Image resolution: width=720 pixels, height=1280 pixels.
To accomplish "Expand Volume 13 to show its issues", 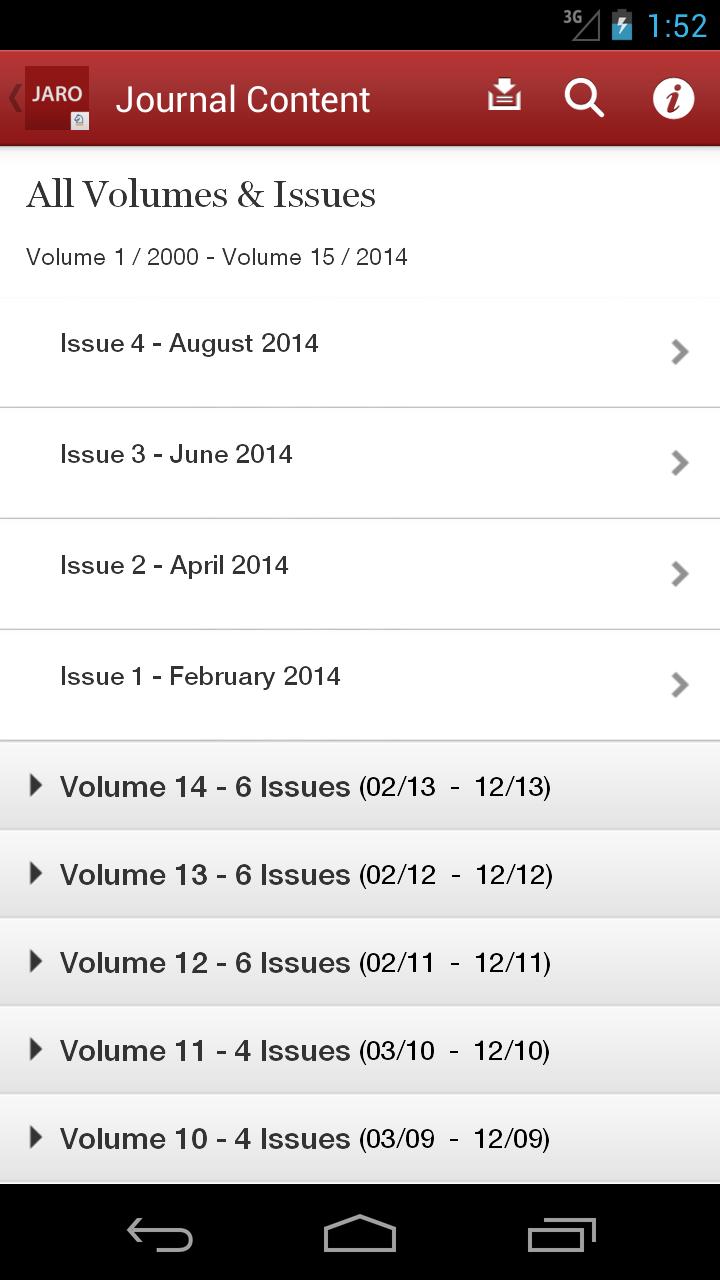I will pyautogui.click(x=35, y=874).
